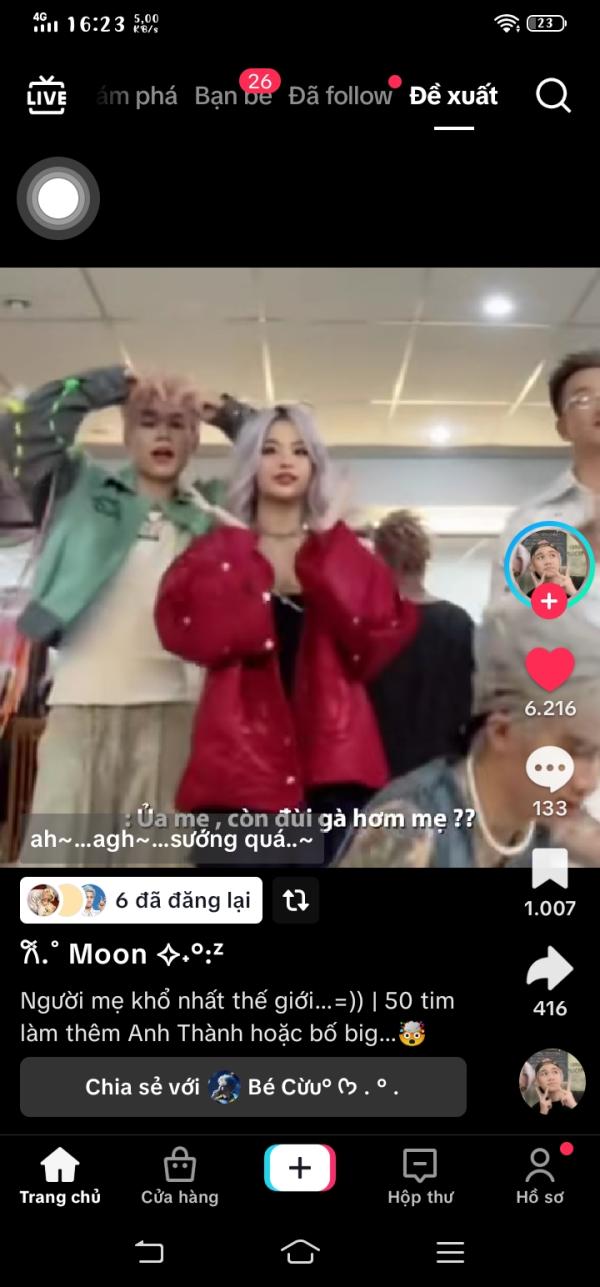
Task: Tap the system back button
Action: coord(149,1251)
